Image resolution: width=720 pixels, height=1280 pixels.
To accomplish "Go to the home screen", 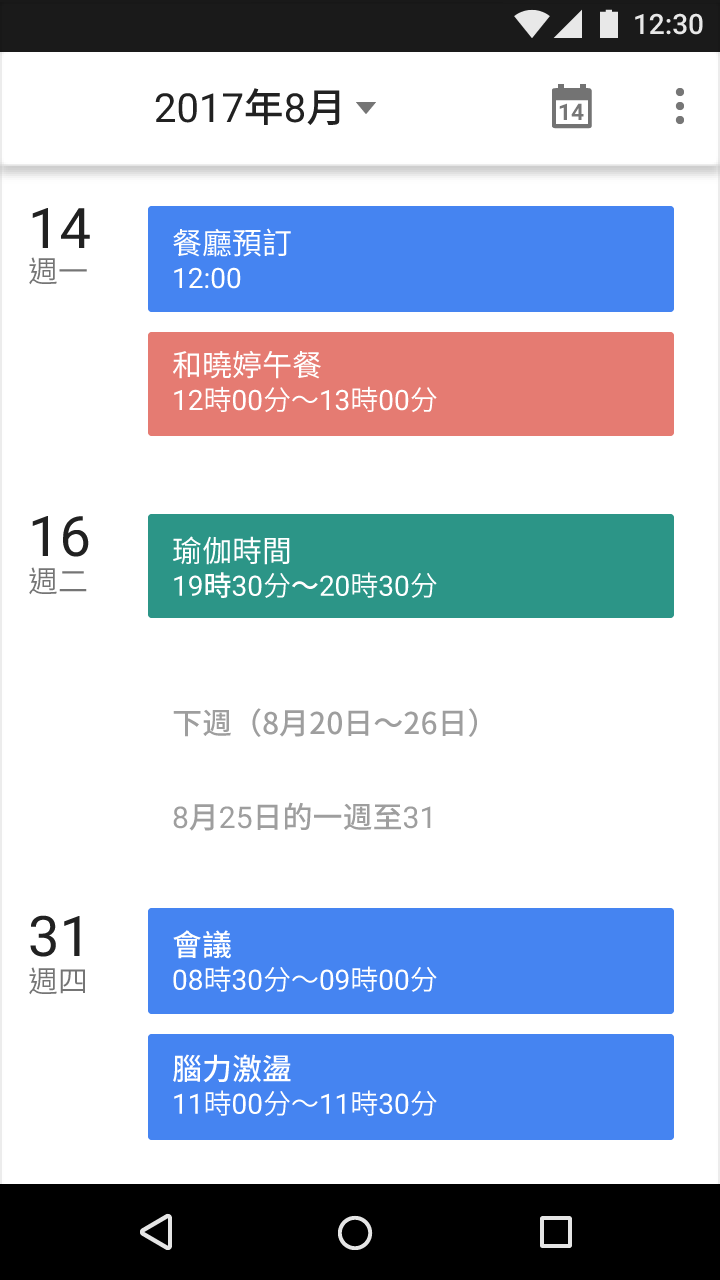I will coord(355,1232).
